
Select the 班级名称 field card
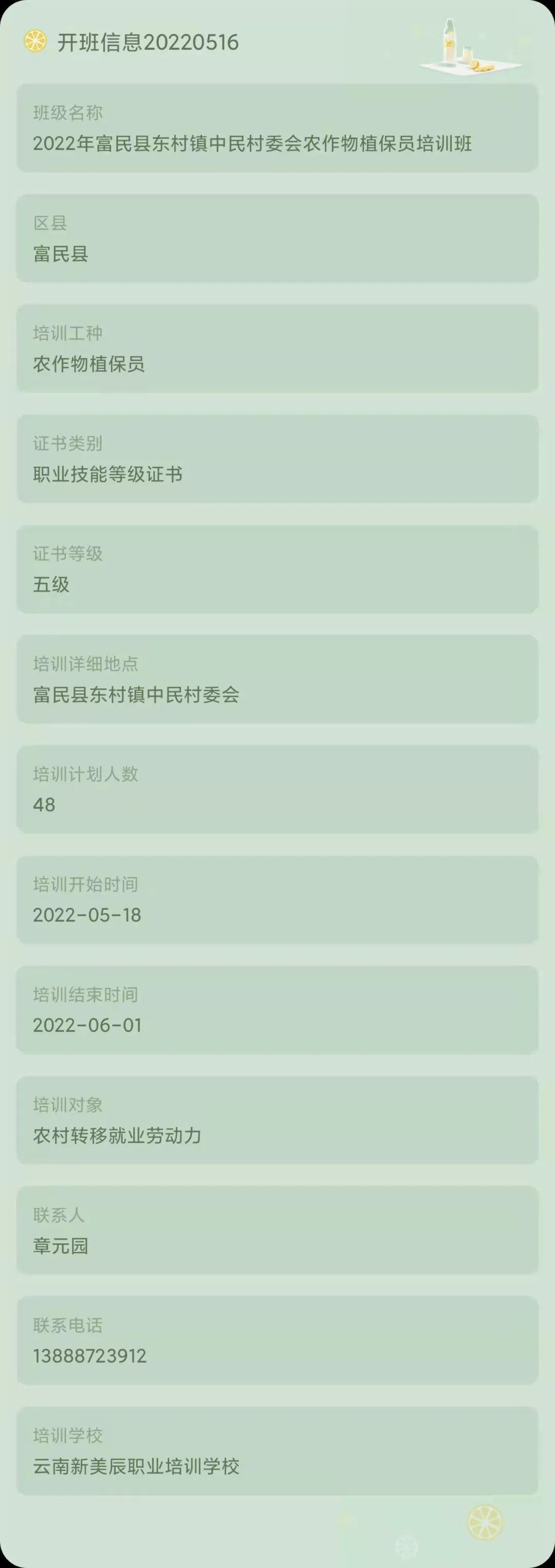277,129
